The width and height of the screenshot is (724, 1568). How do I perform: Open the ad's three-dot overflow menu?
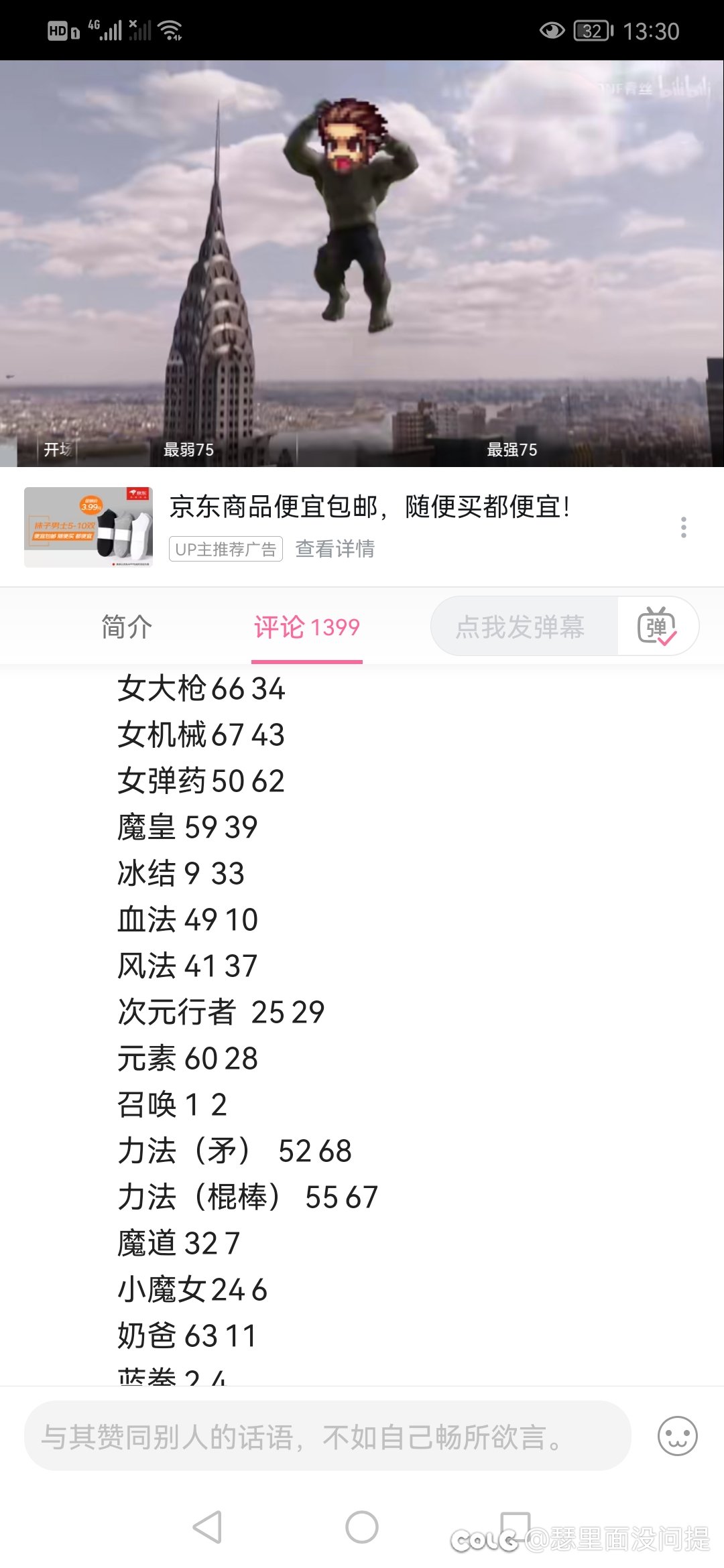pos(683,527)
